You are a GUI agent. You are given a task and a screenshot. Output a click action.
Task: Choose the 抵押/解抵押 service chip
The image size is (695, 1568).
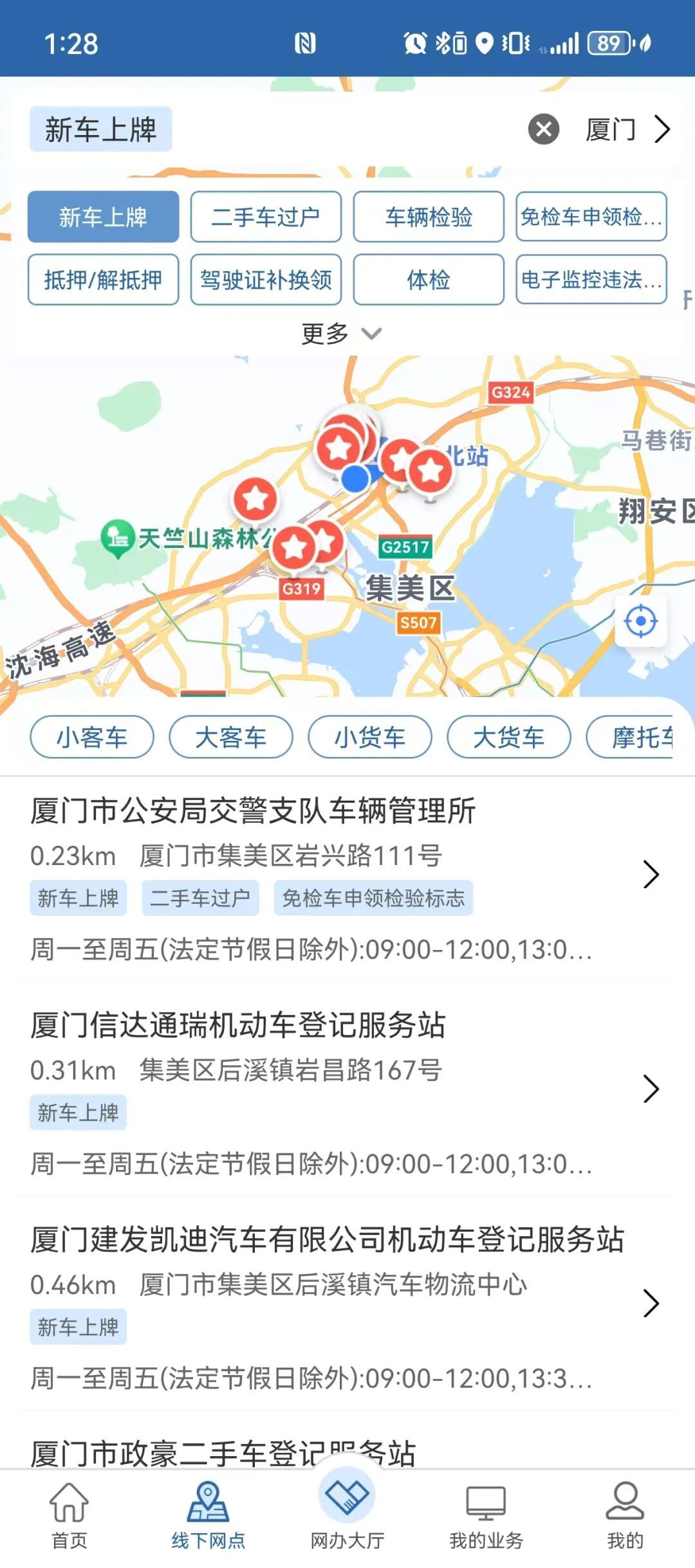103,280
